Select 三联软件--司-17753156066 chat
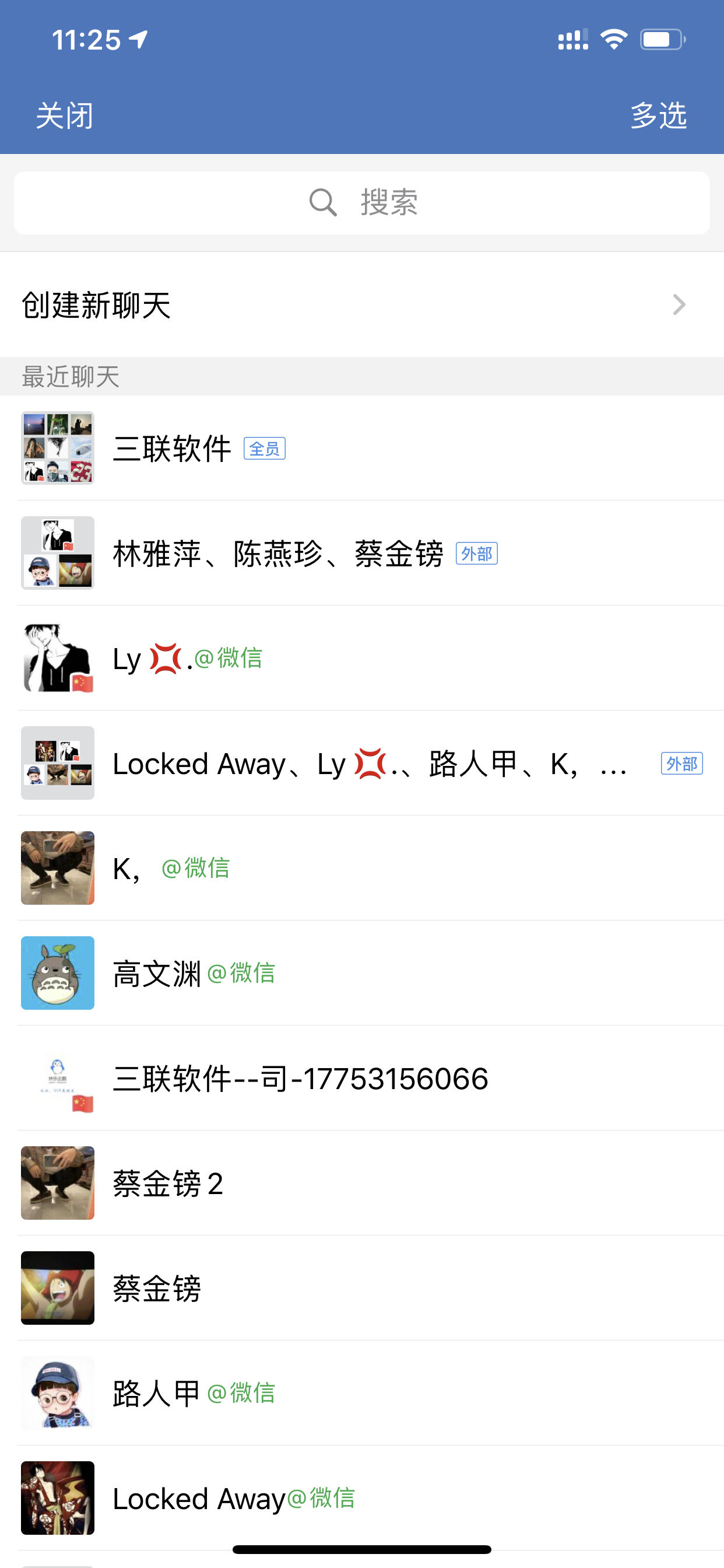The height and width of the screenshot is (1568, 724). pos(362,1078)
